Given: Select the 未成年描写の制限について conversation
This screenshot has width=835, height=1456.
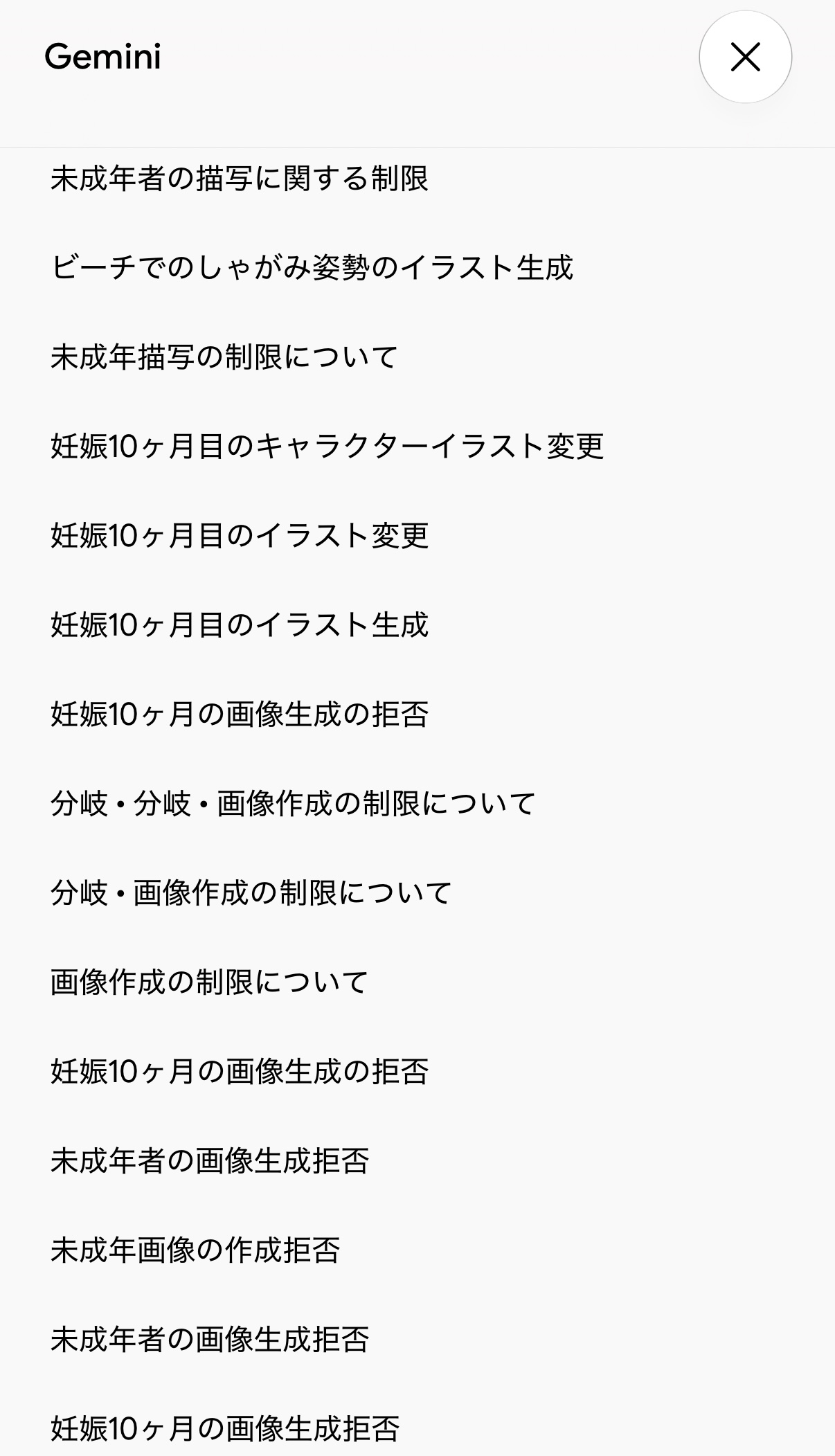Looking at the screenshot, I should (x=417, y=357).
